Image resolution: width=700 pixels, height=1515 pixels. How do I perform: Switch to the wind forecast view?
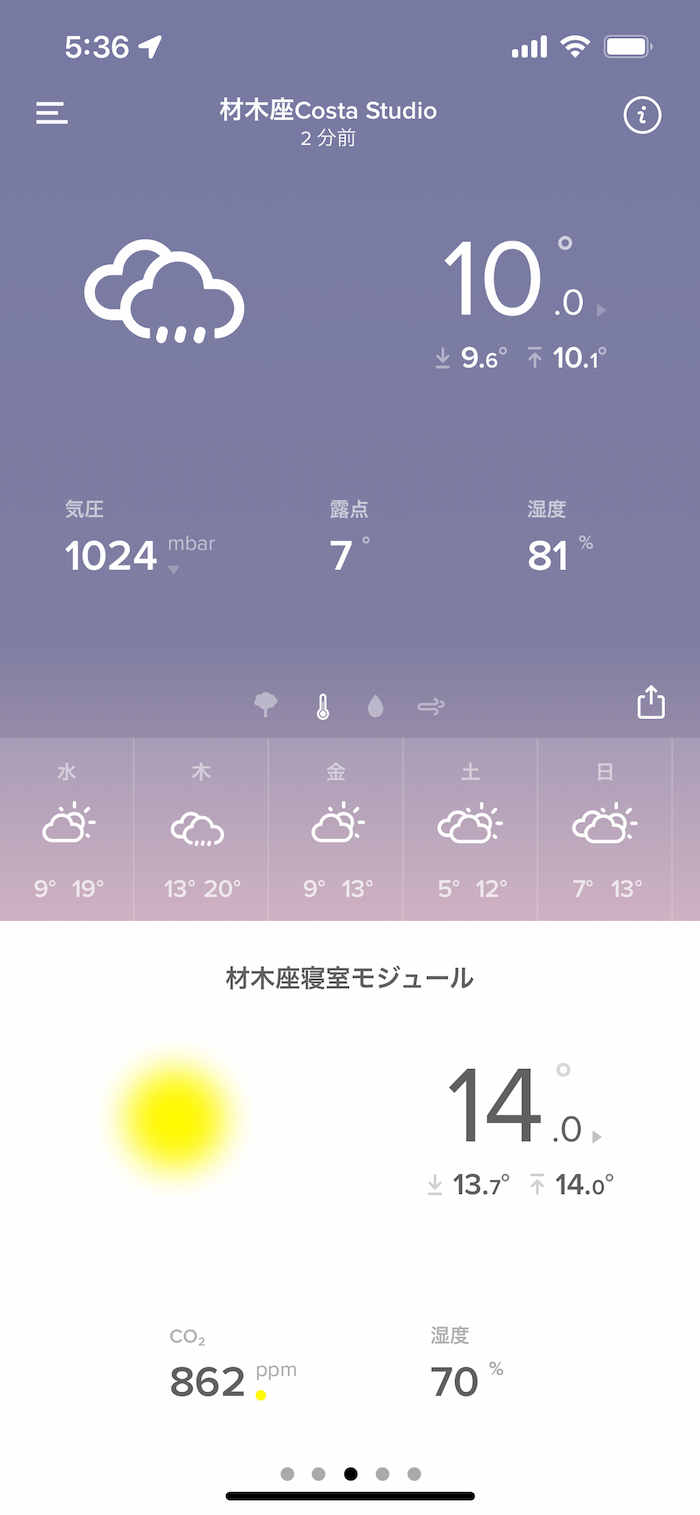click(431, 707)
